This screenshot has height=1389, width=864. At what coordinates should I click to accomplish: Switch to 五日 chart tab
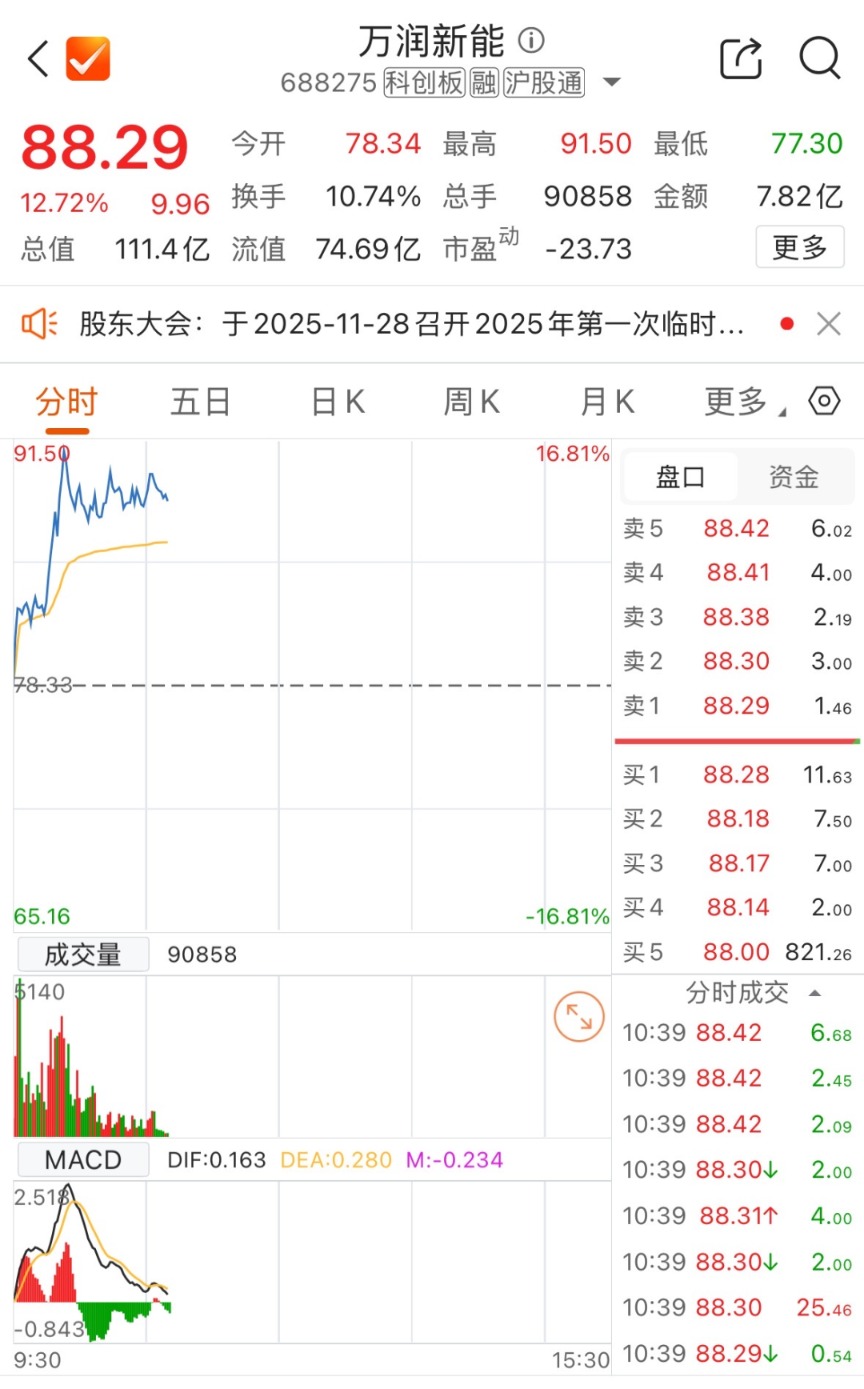pyautogui.click(x=200, y=402)
